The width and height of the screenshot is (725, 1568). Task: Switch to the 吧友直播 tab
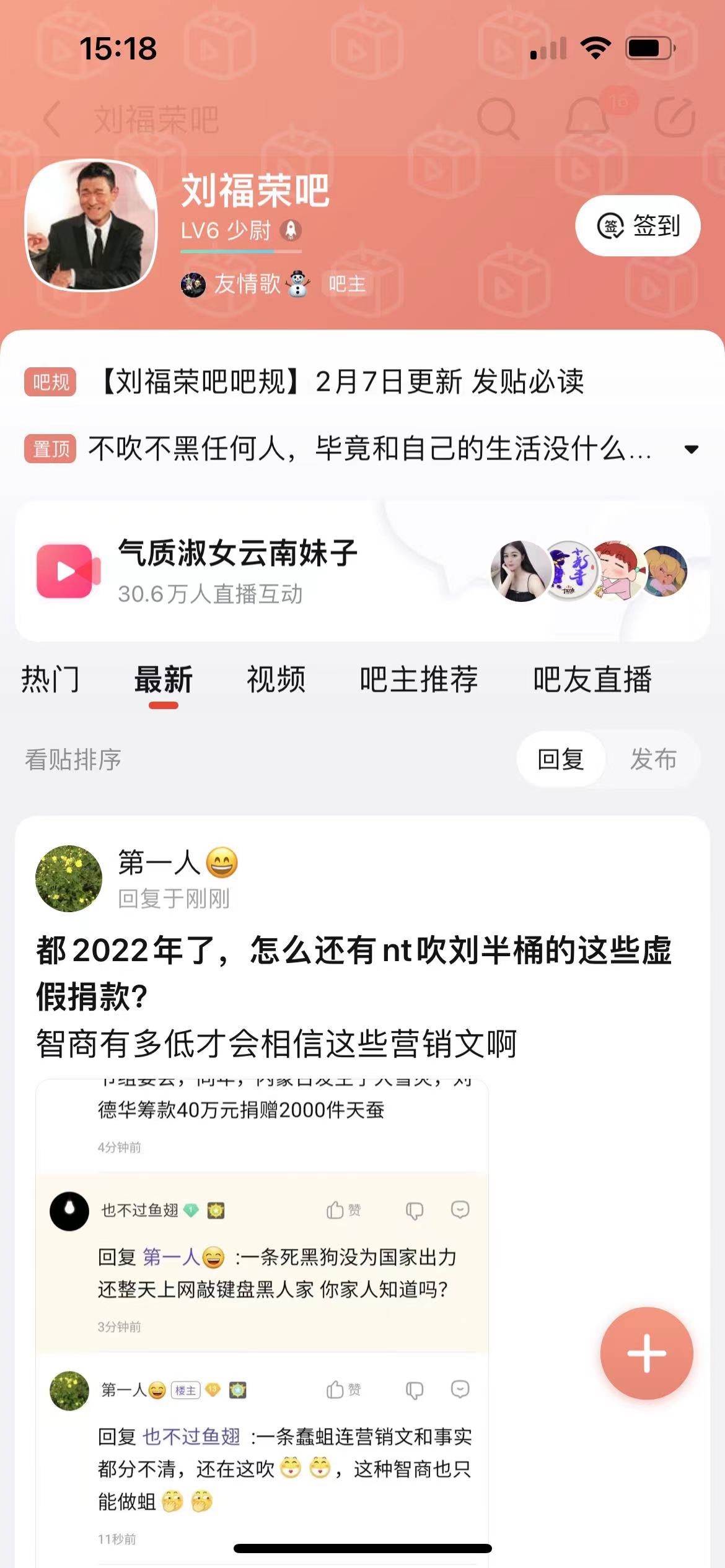tap(592, 679)
